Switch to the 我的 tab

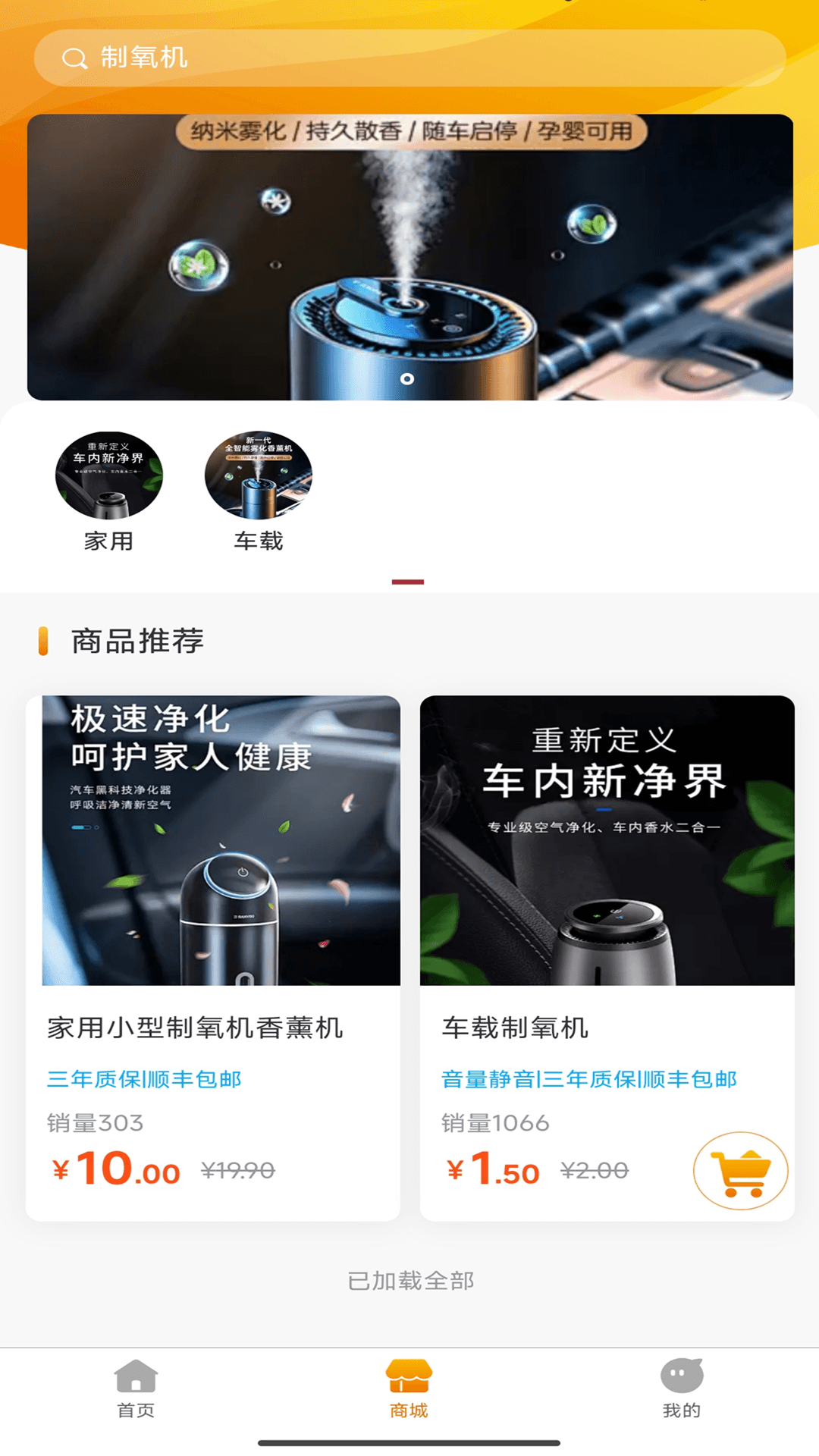tap(681, 1388)
